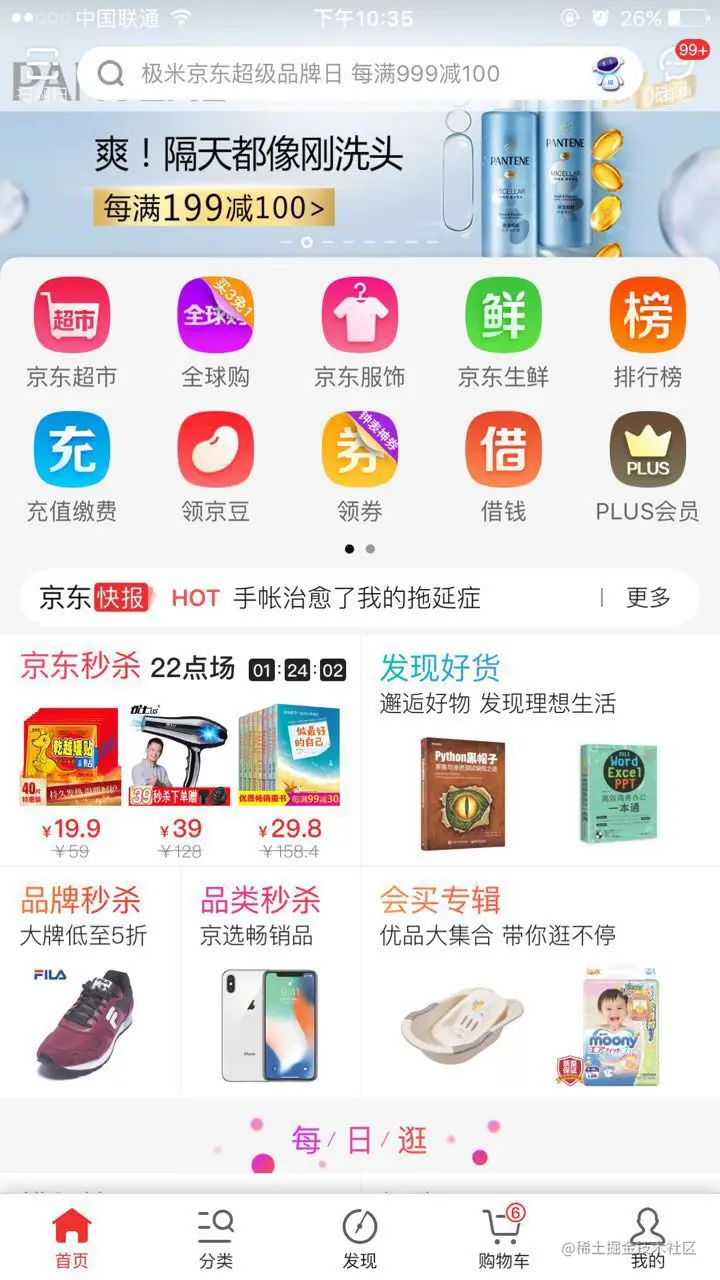Open the 发现好货 card
The image size is (720, 1280).
540,750
